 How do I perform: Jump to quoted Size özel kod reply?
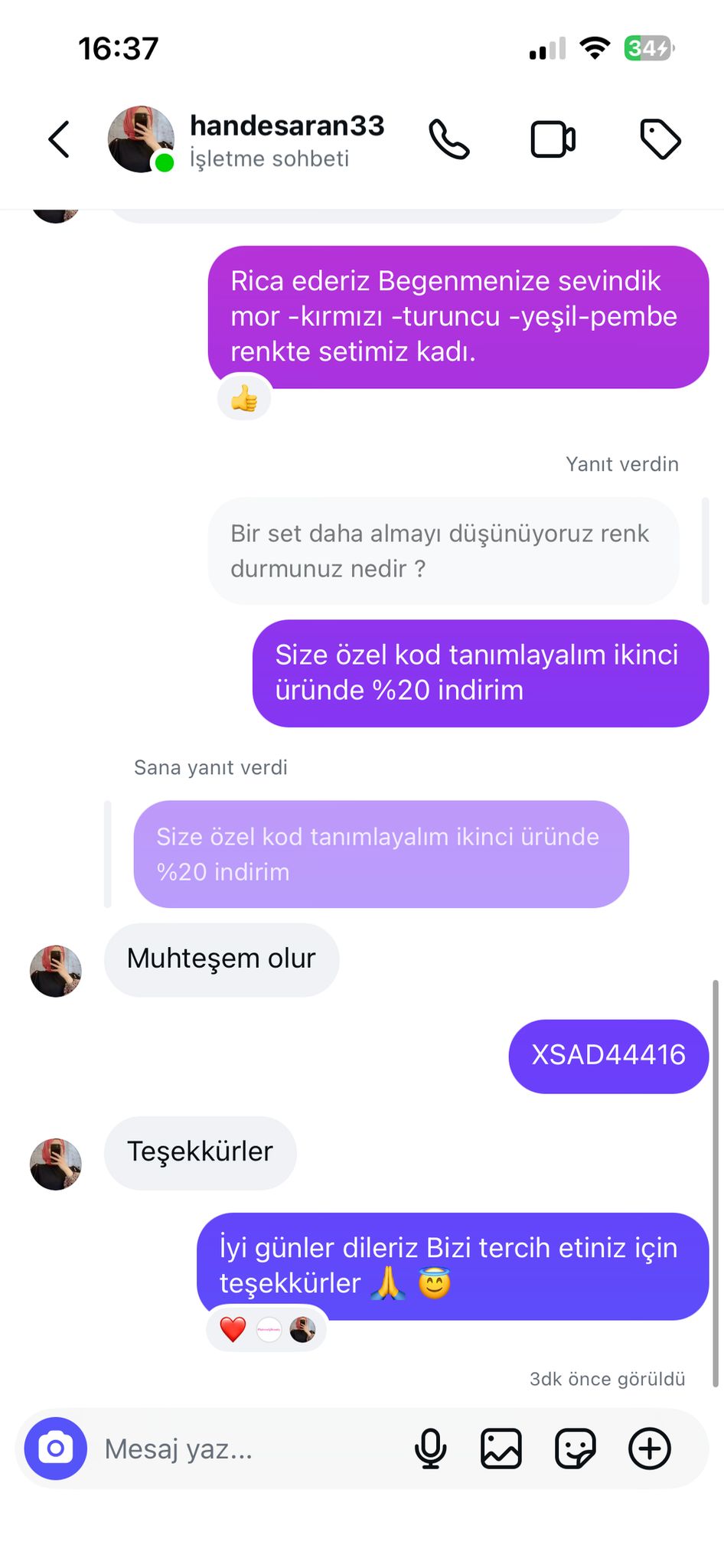tap(380, 854)
